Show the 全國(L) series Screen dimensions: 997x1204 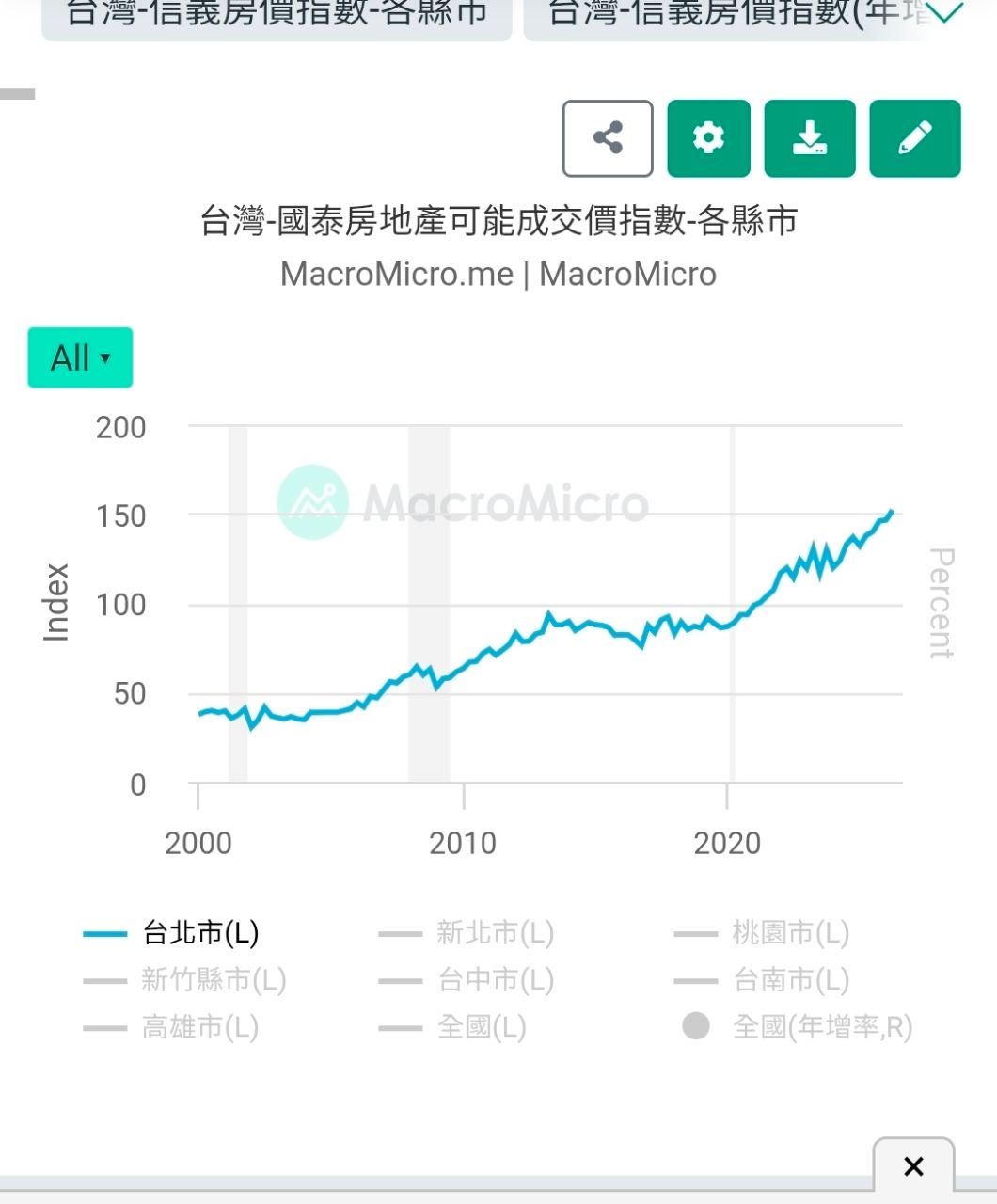tap(452, 1026)
